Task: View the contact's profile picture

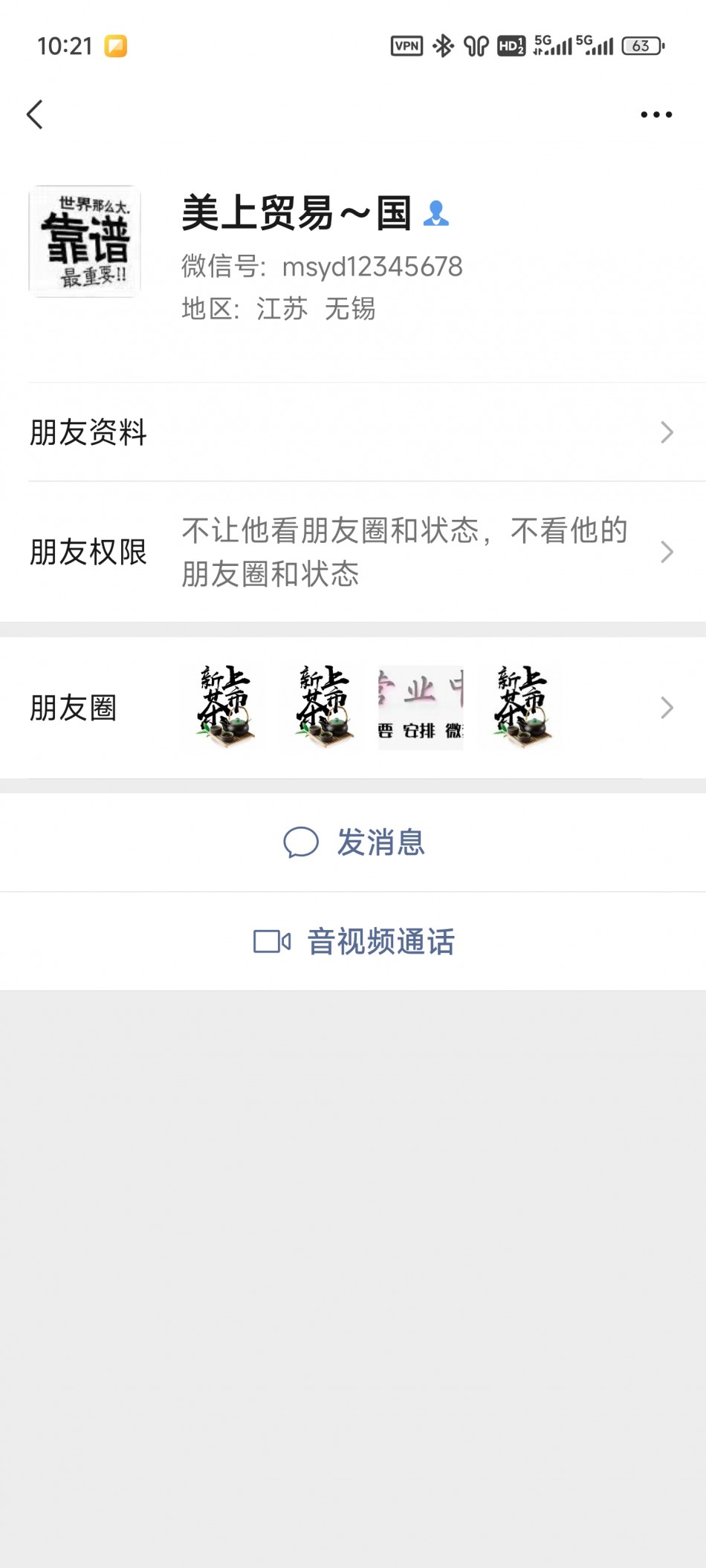Action: pos(85,241)
